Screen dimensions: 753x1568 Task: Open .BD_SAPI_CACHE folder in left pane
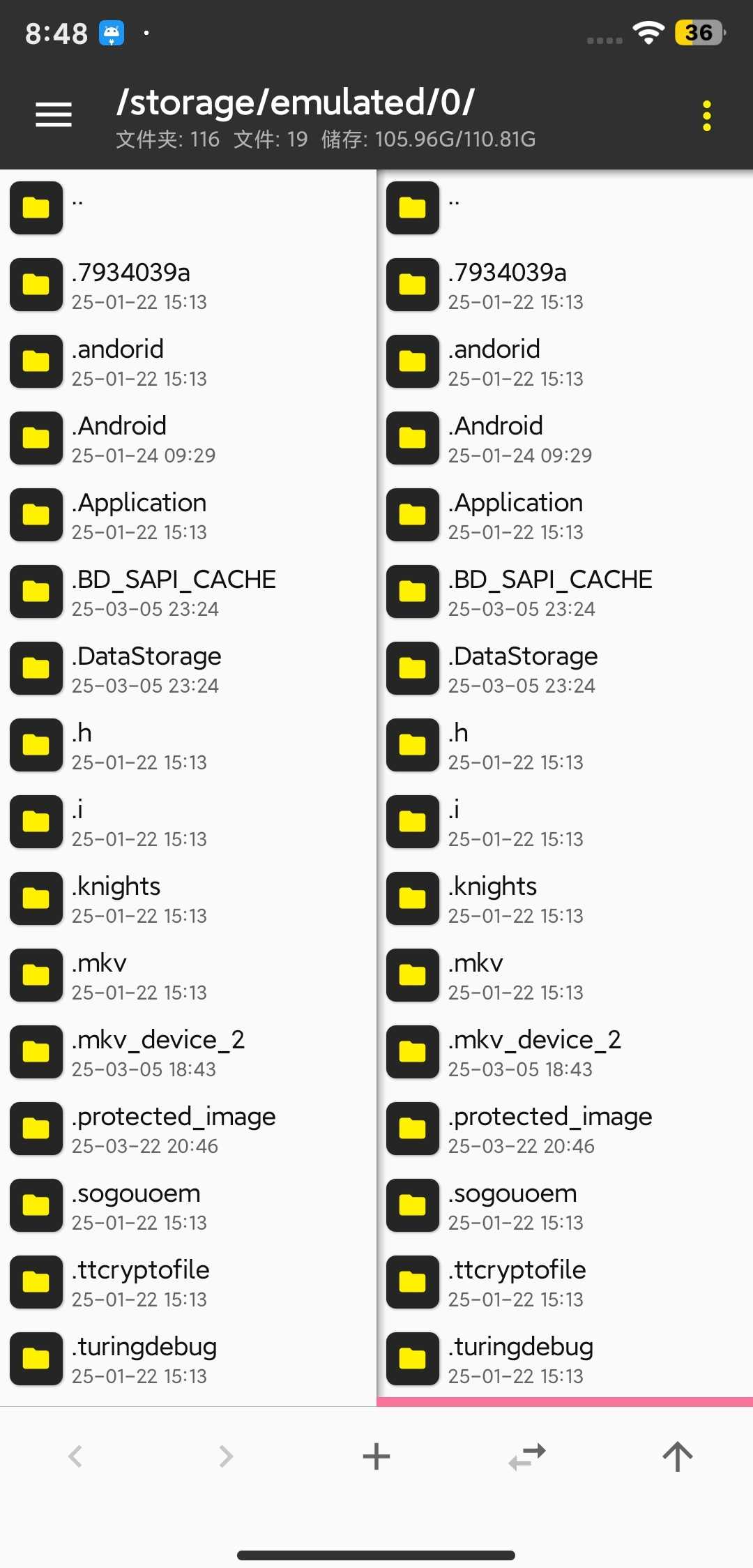pos(188,591)
